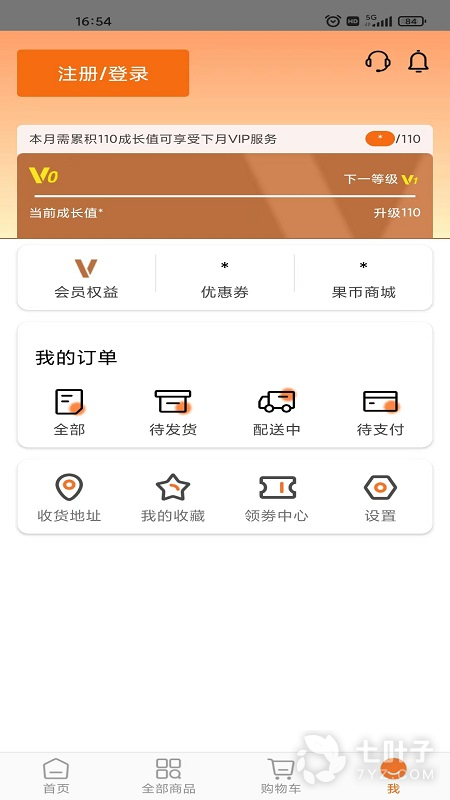Open 设置 settings
450x800 pixels.
(x=380, y=498)
